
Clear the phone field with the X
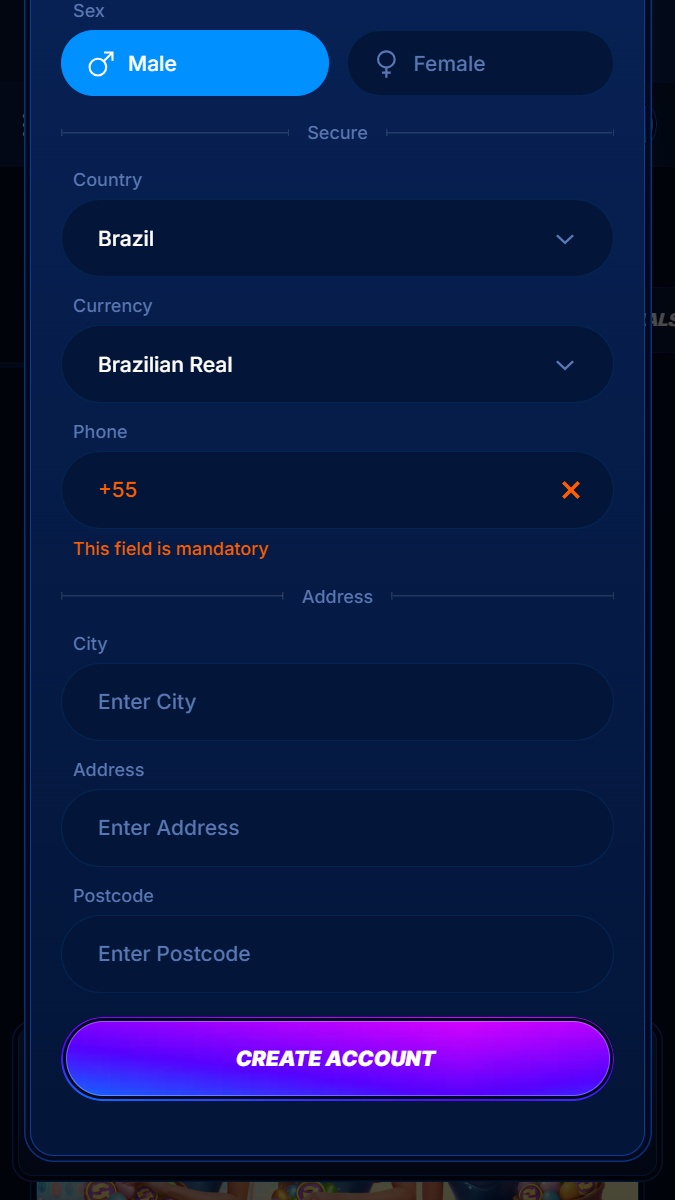571,490
